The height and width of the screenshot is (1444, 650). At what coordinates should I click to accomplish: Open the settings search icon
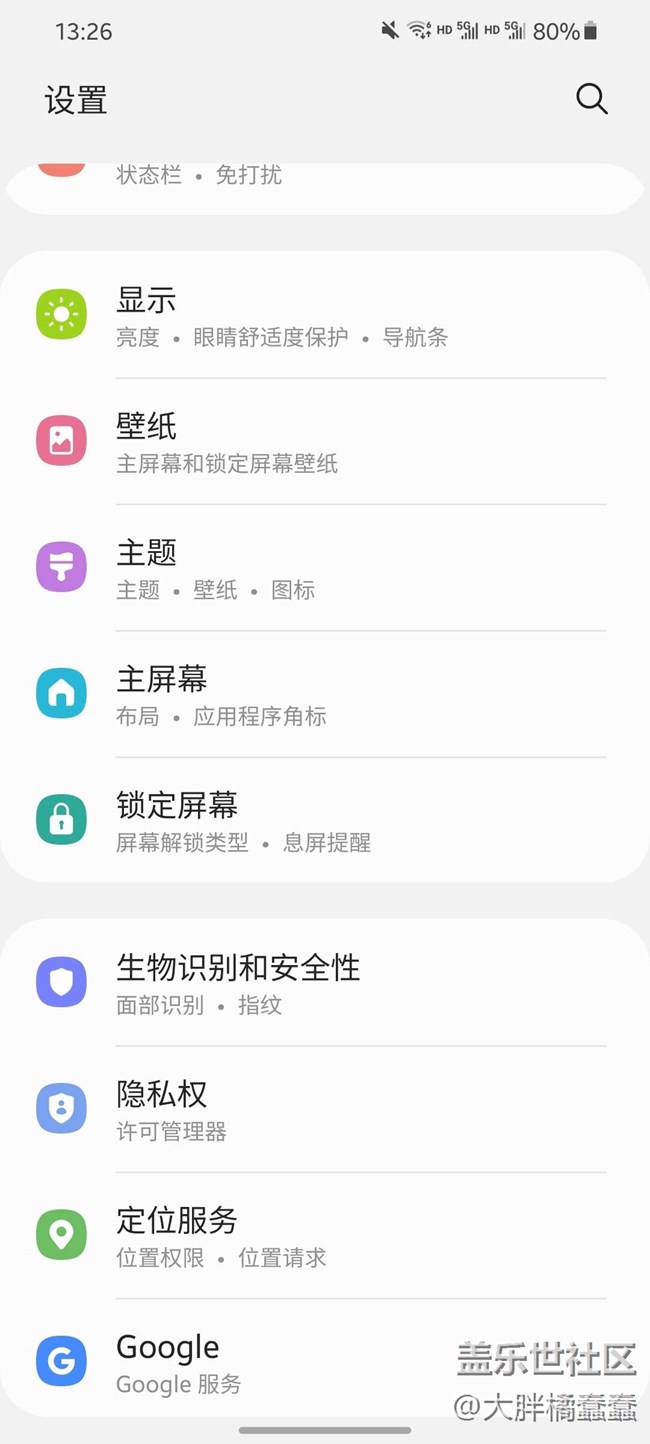point(591,99)
